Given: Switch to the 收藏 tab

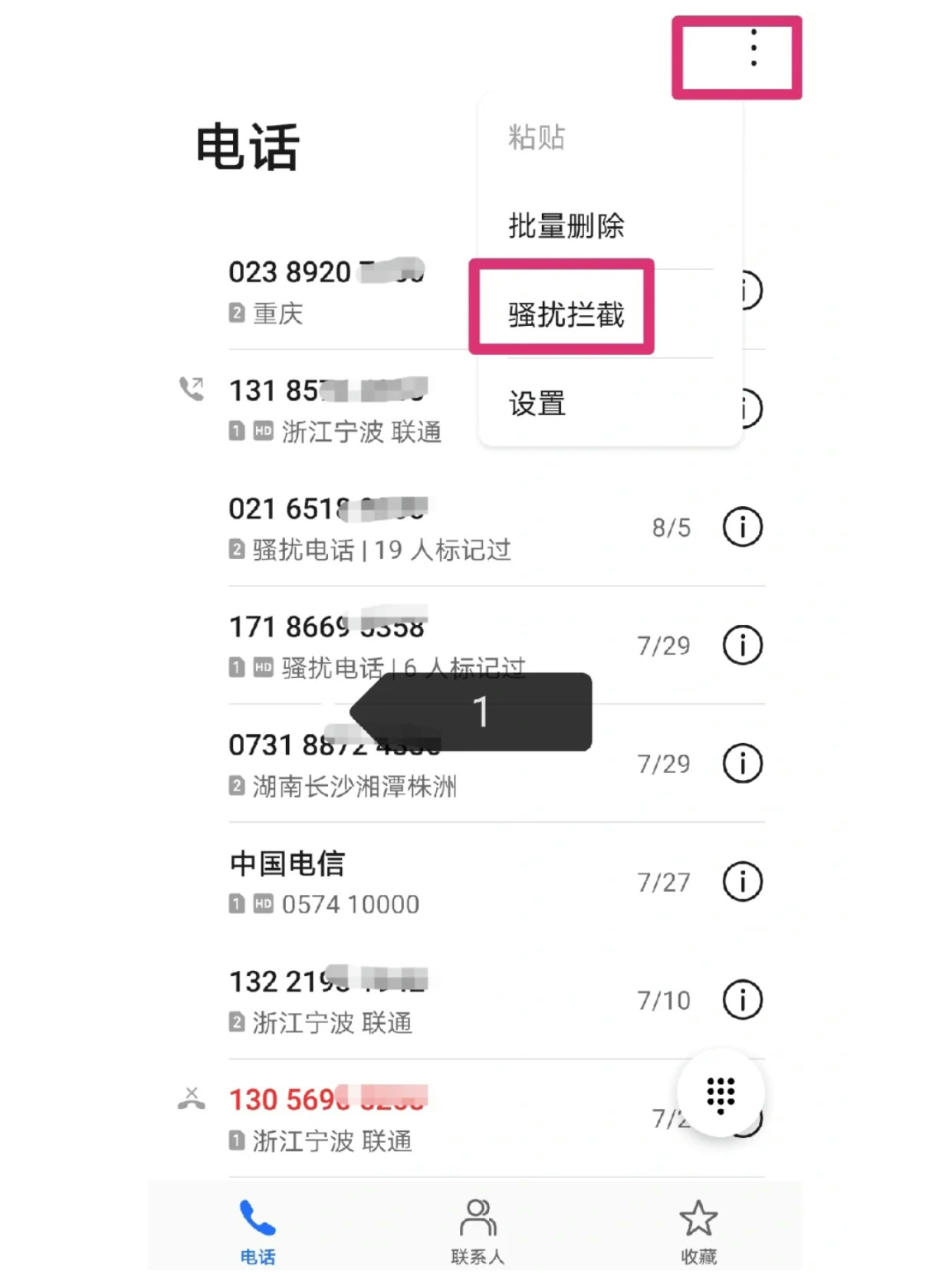Looking at the screenshot, I should click(x=698, y=1231).
